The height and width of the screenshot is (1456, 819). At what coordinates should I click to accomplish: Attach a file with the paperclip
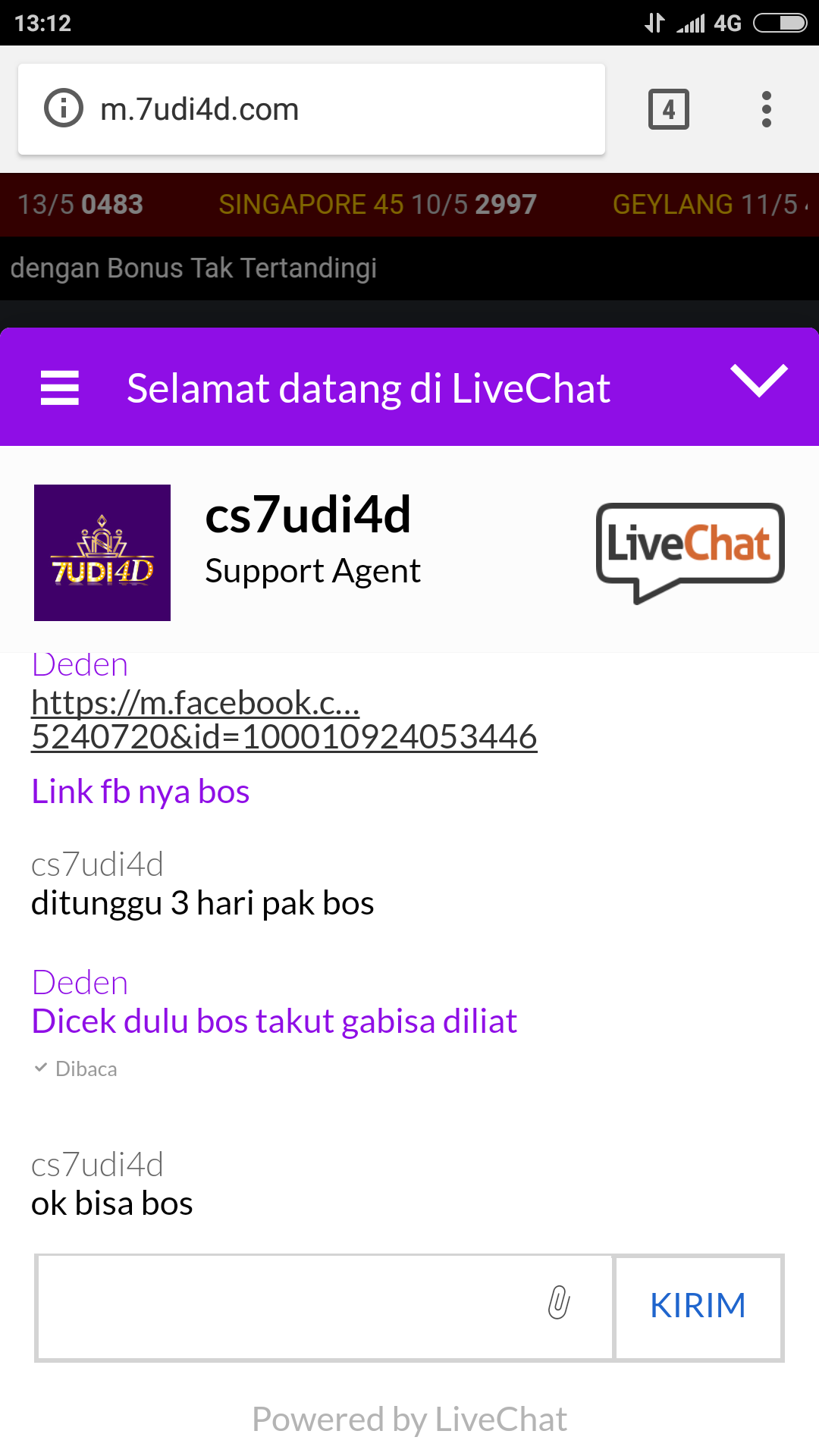[x=559, y=1303]
